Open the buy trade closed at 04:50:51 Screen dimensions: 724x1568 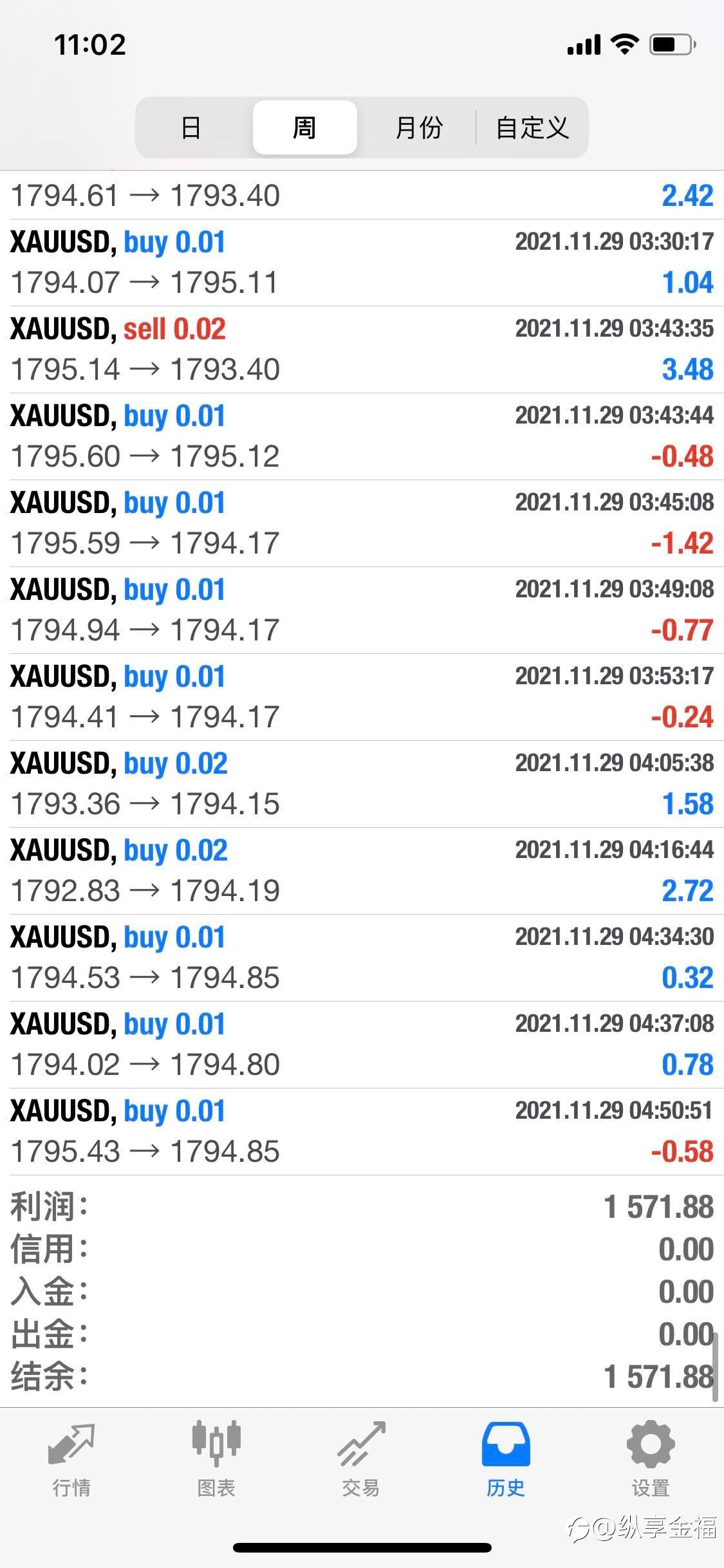[362, 1132]
